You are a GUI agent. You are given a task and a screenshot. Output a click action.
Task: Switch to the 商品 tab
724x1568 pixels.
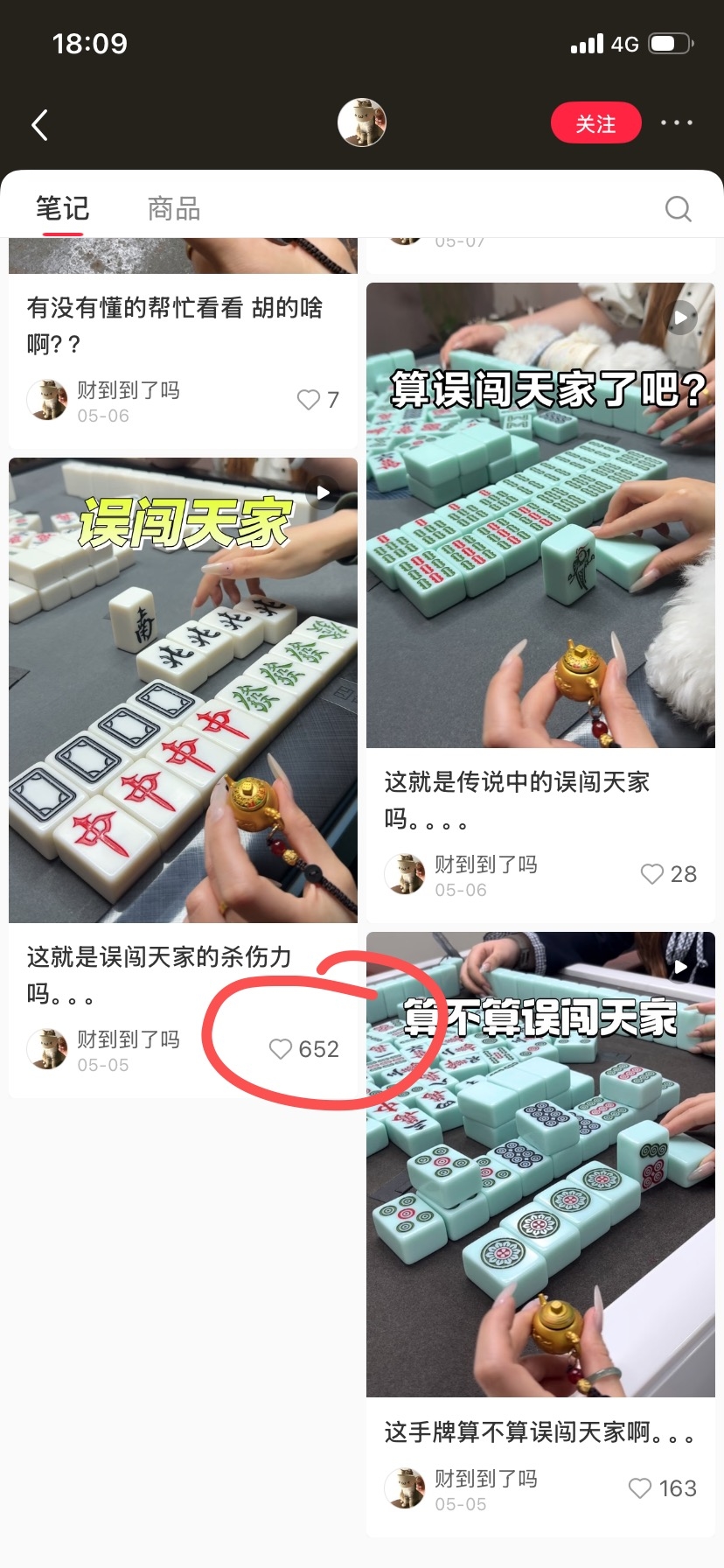[174, 208]
